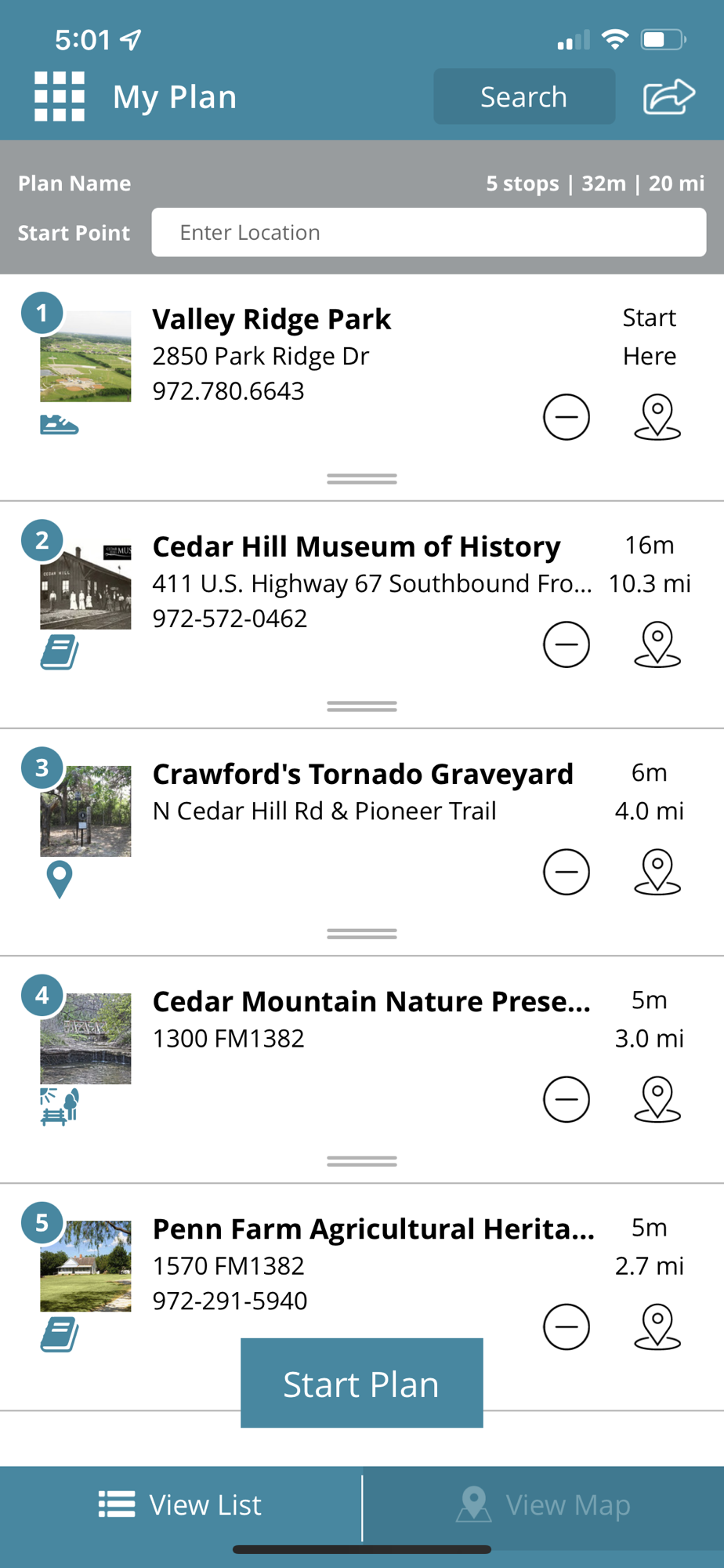Start the plan
This screenshot has height=1568, width=724.
[361, 1383]
